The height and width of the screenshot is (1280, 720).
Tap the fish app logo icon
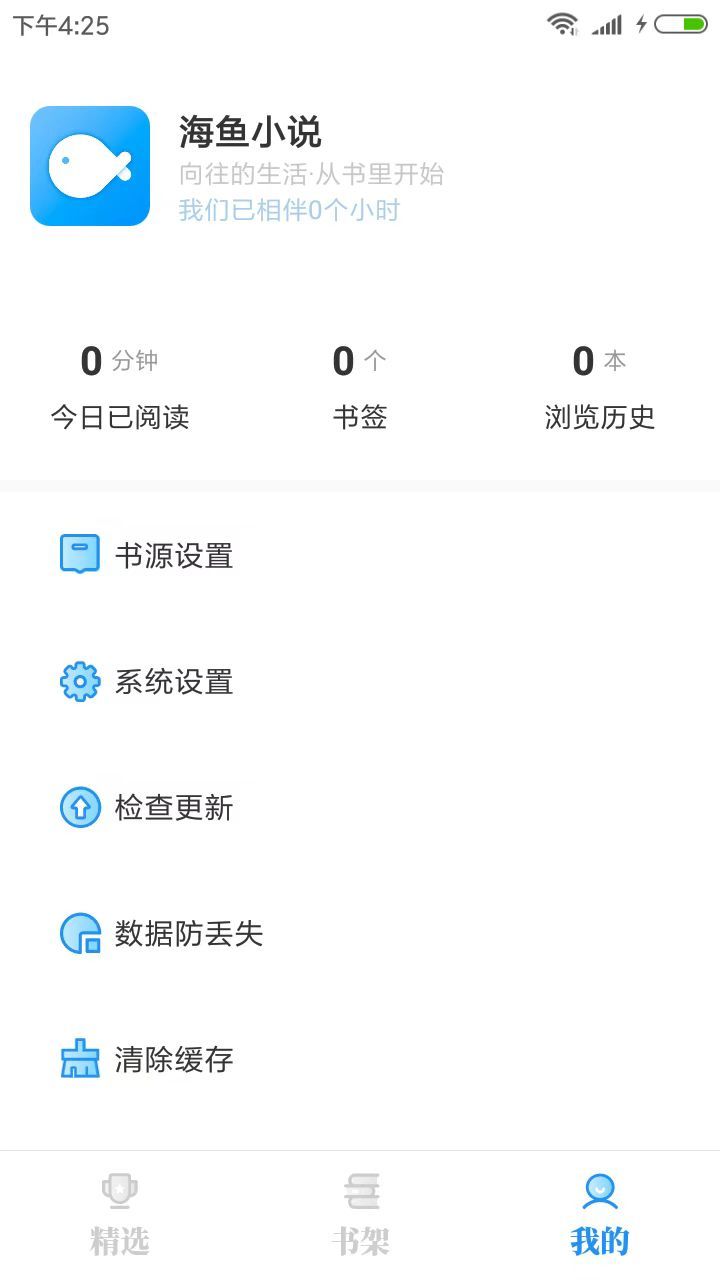90,165
